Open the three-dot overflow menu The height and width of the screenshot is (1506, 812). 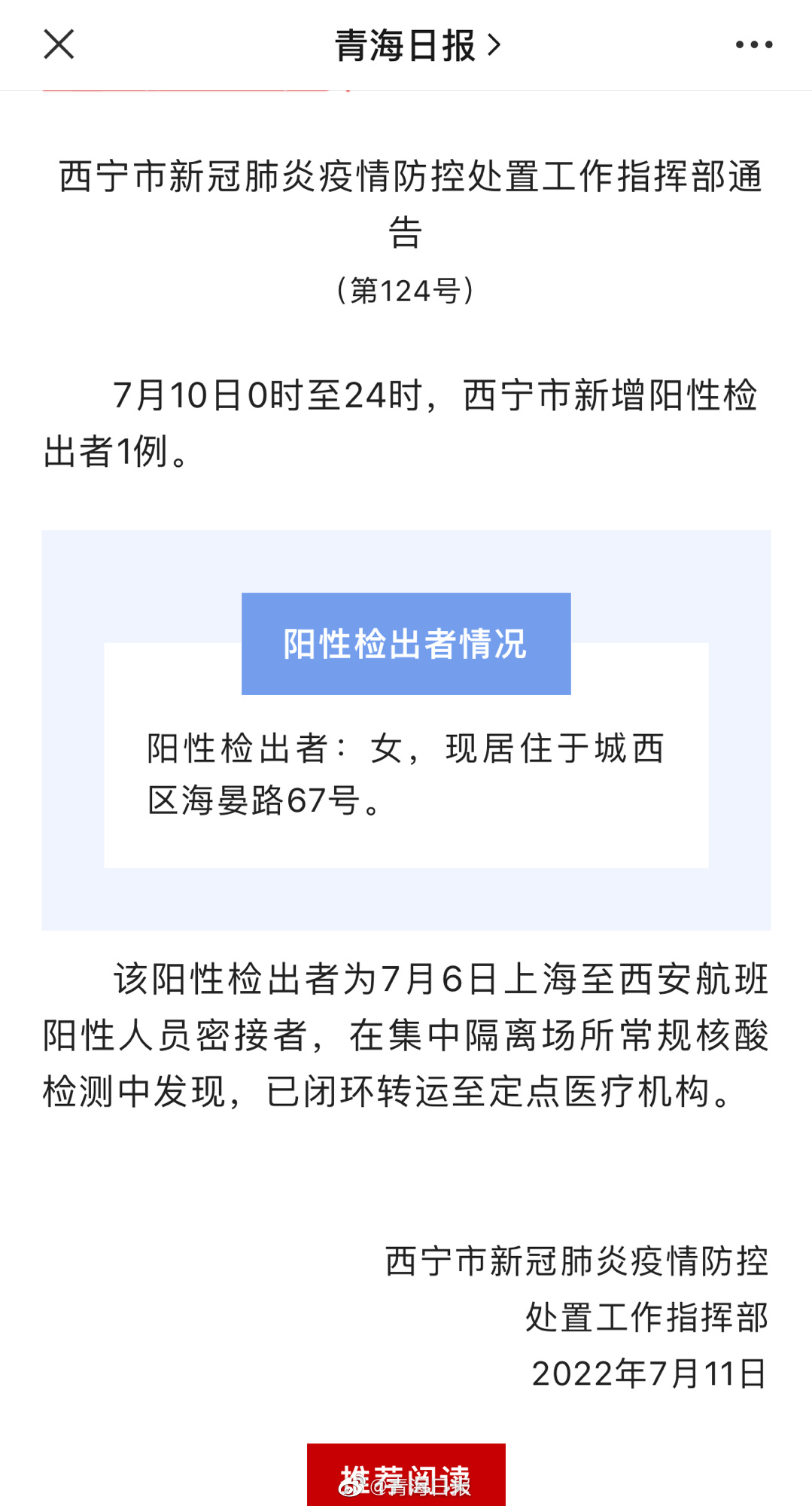coord(753,45)
